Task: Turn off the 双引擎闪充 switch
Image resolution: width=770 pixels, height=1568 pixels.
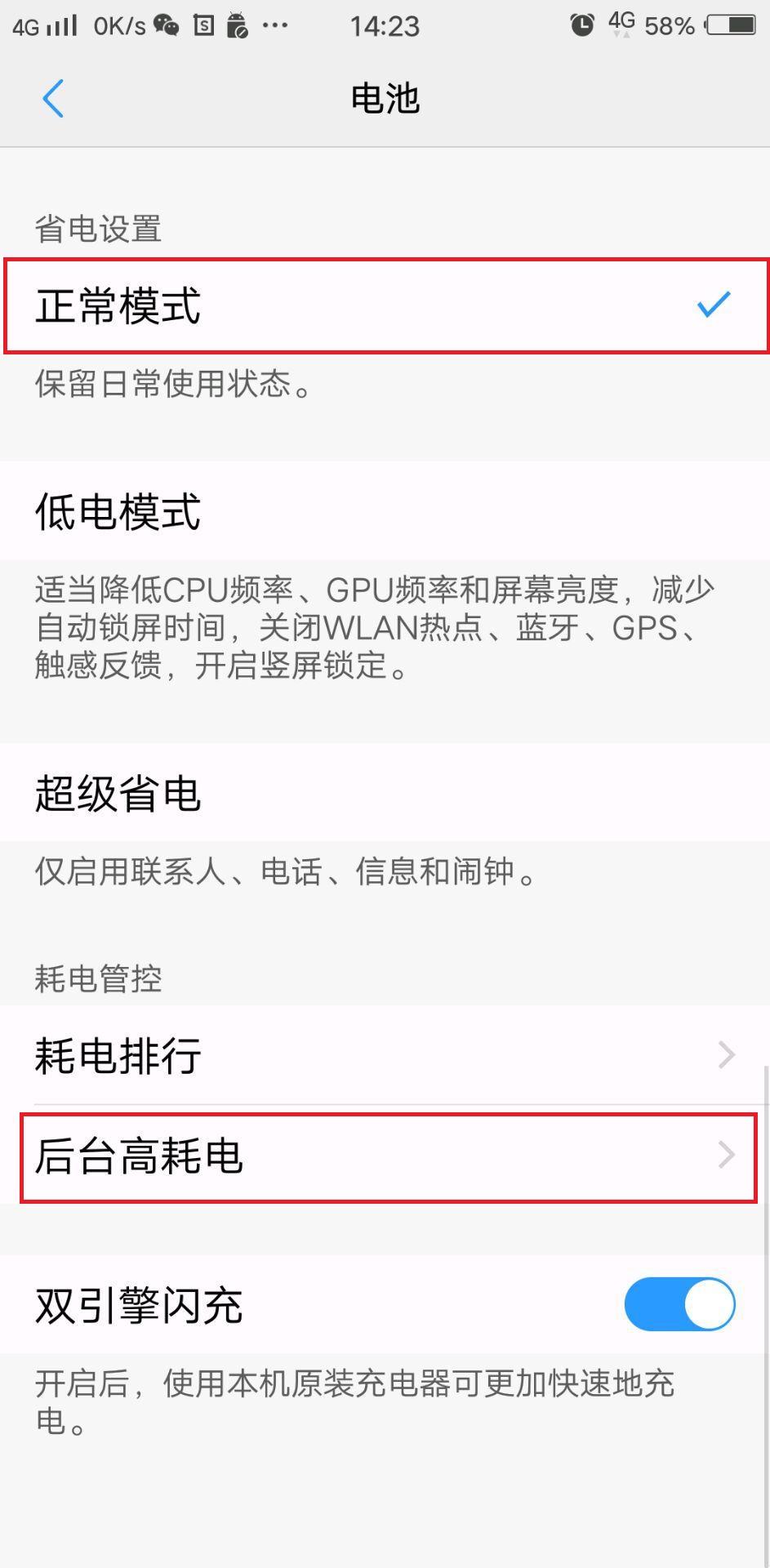Action: point(679,1304)
